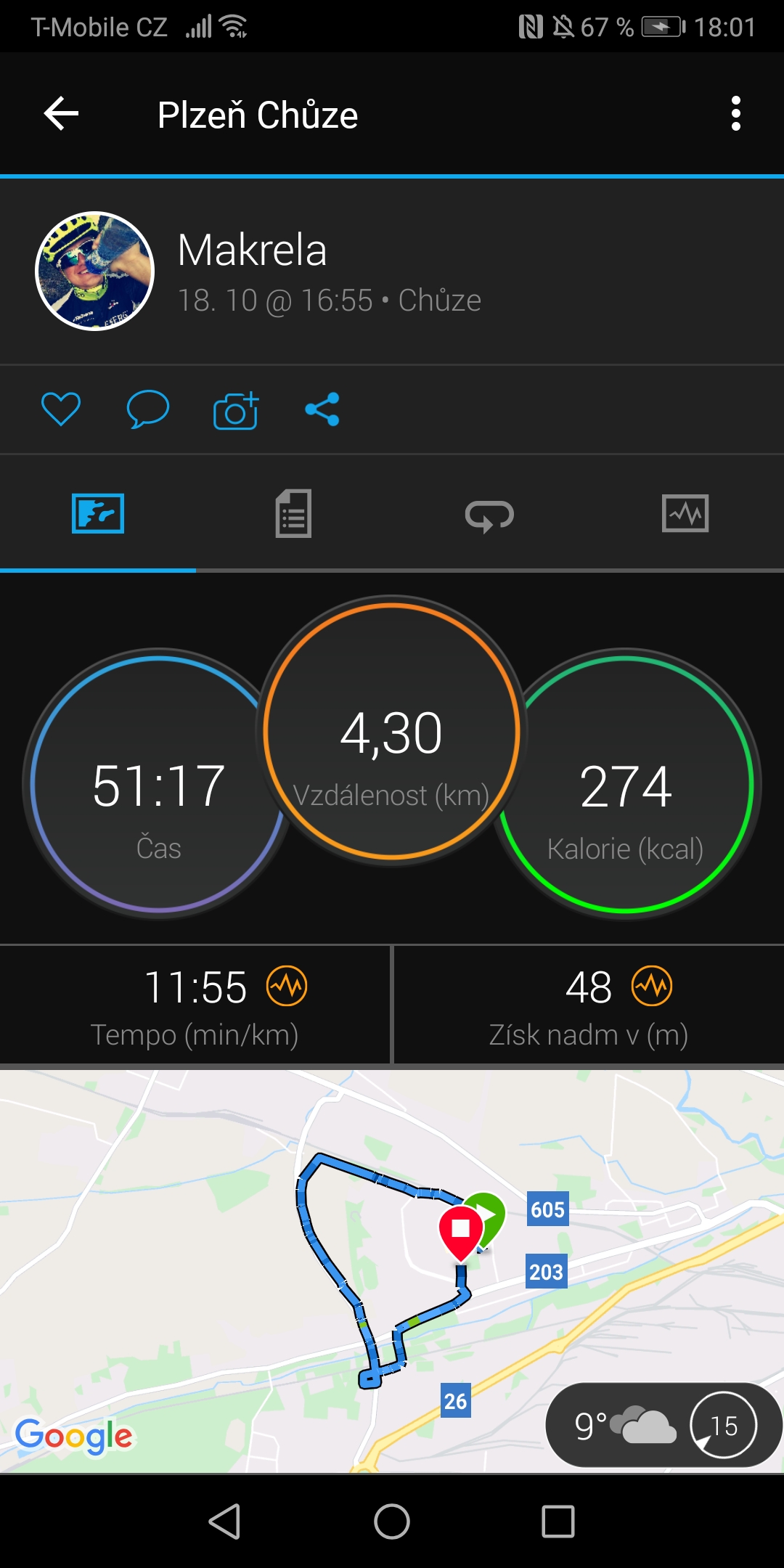This screenshot has width=784, height=1568.
Task: Open the weather details badge showing 9°
Action: click(662, 1425)
